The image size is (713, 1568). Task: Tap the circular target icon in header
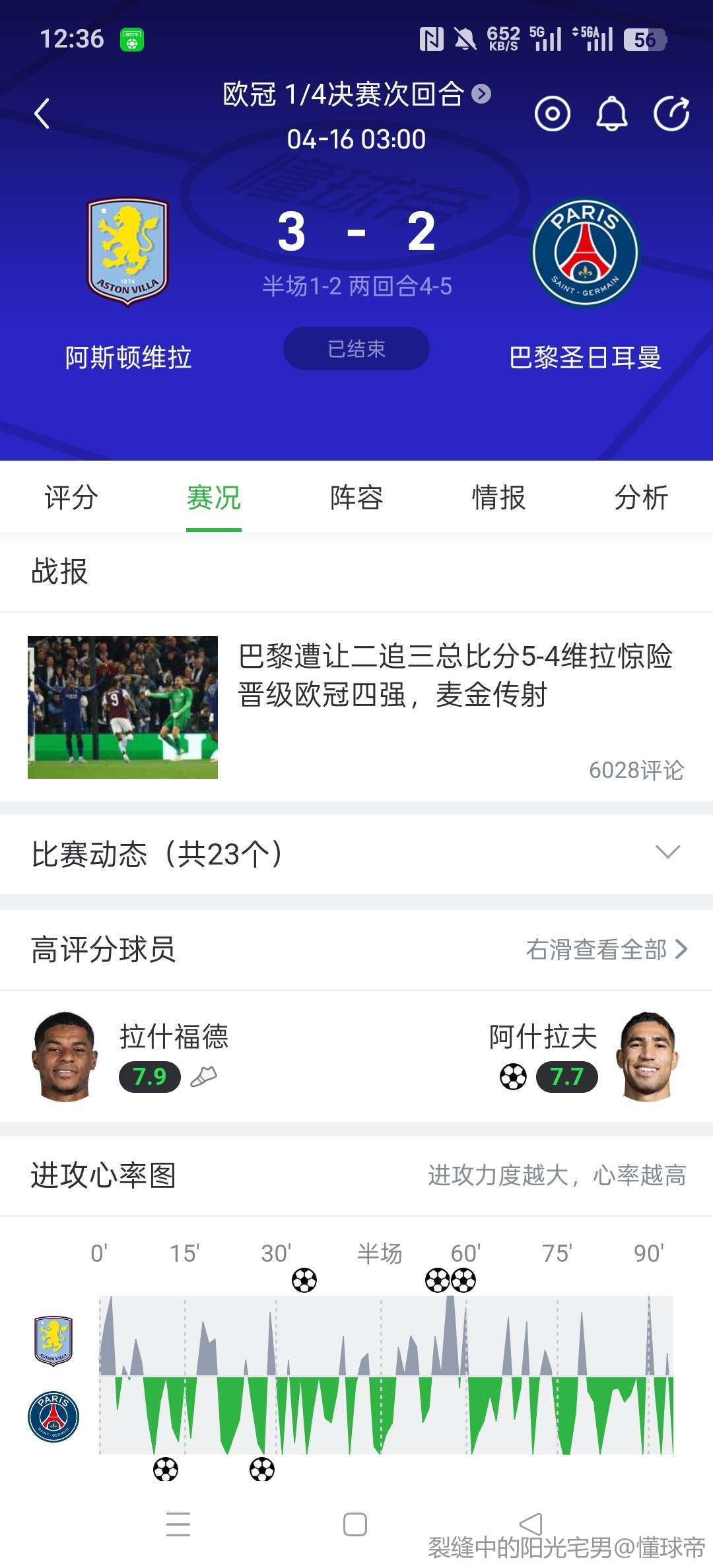coord(552,114)
